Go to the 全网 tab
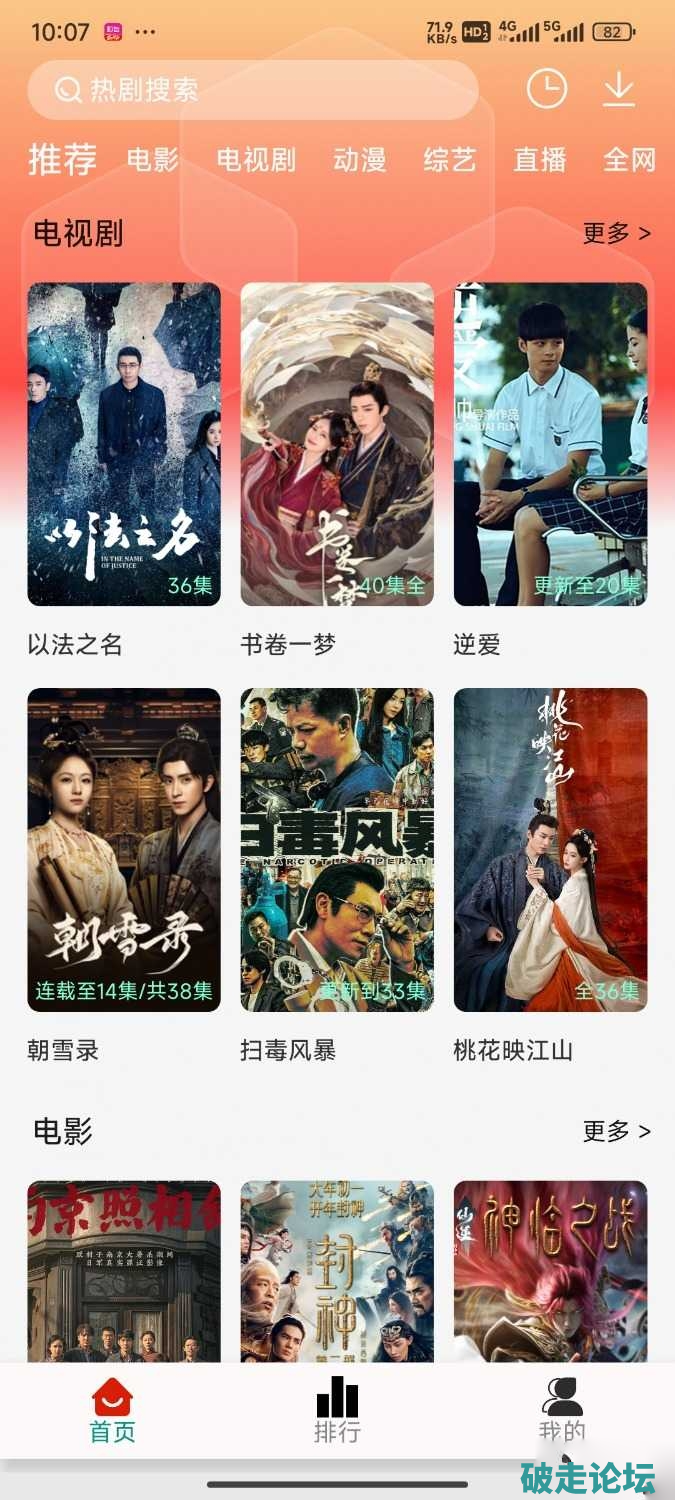The image size is (675, 1500). 629,160
